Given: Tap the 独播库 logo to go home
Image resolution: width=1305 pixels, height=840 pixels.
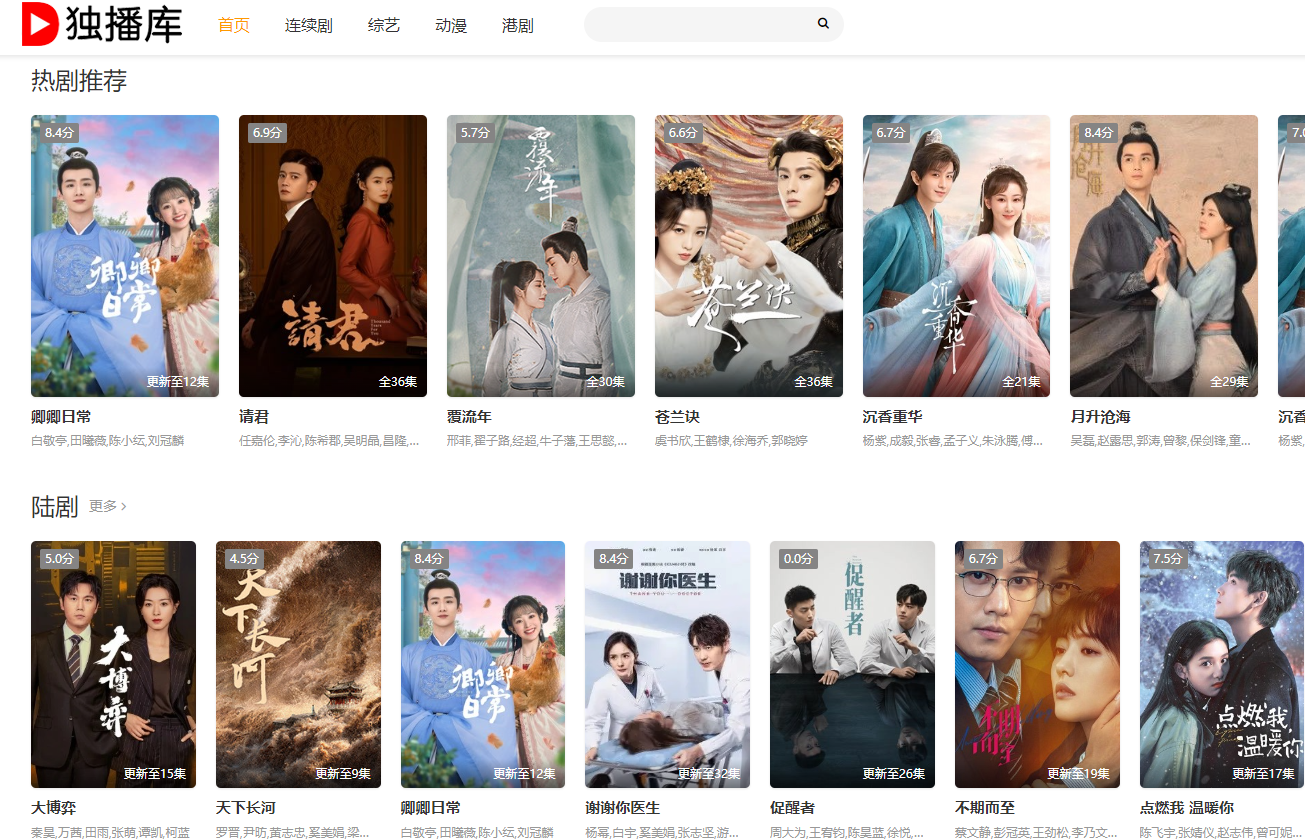Looking at the screenshot, I should coord(102,25).
